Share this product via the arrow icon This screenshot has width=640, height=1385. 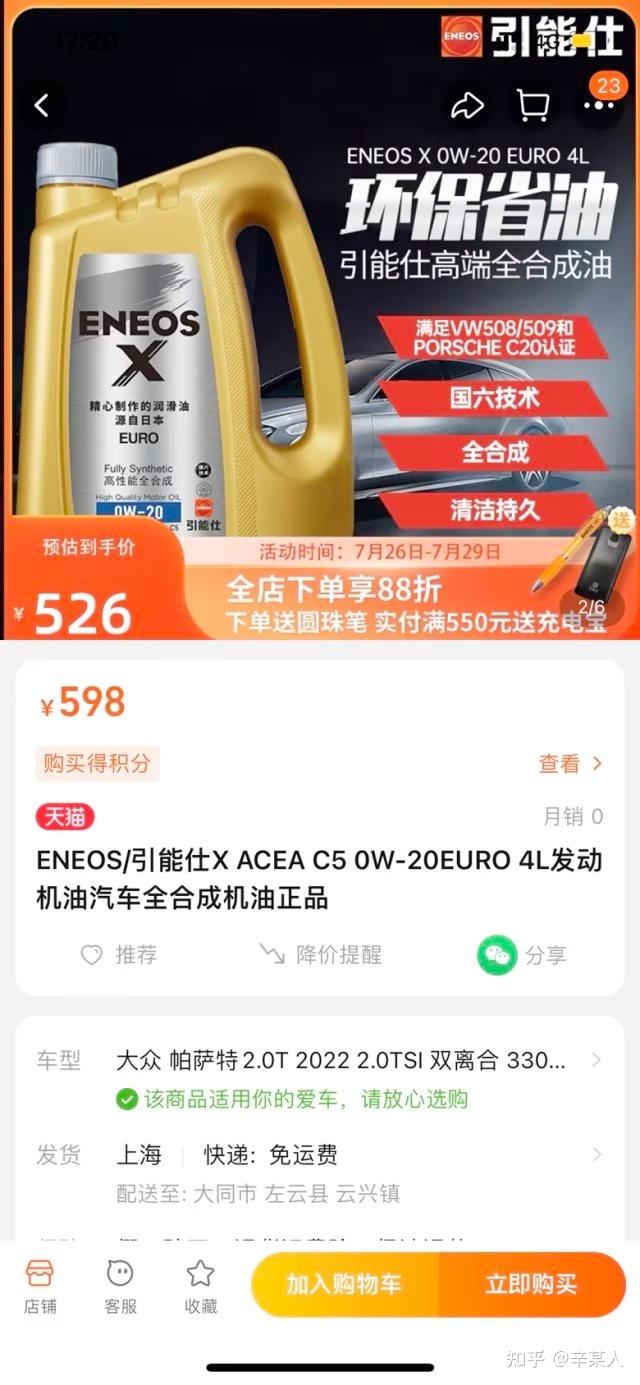pos(467,106)
